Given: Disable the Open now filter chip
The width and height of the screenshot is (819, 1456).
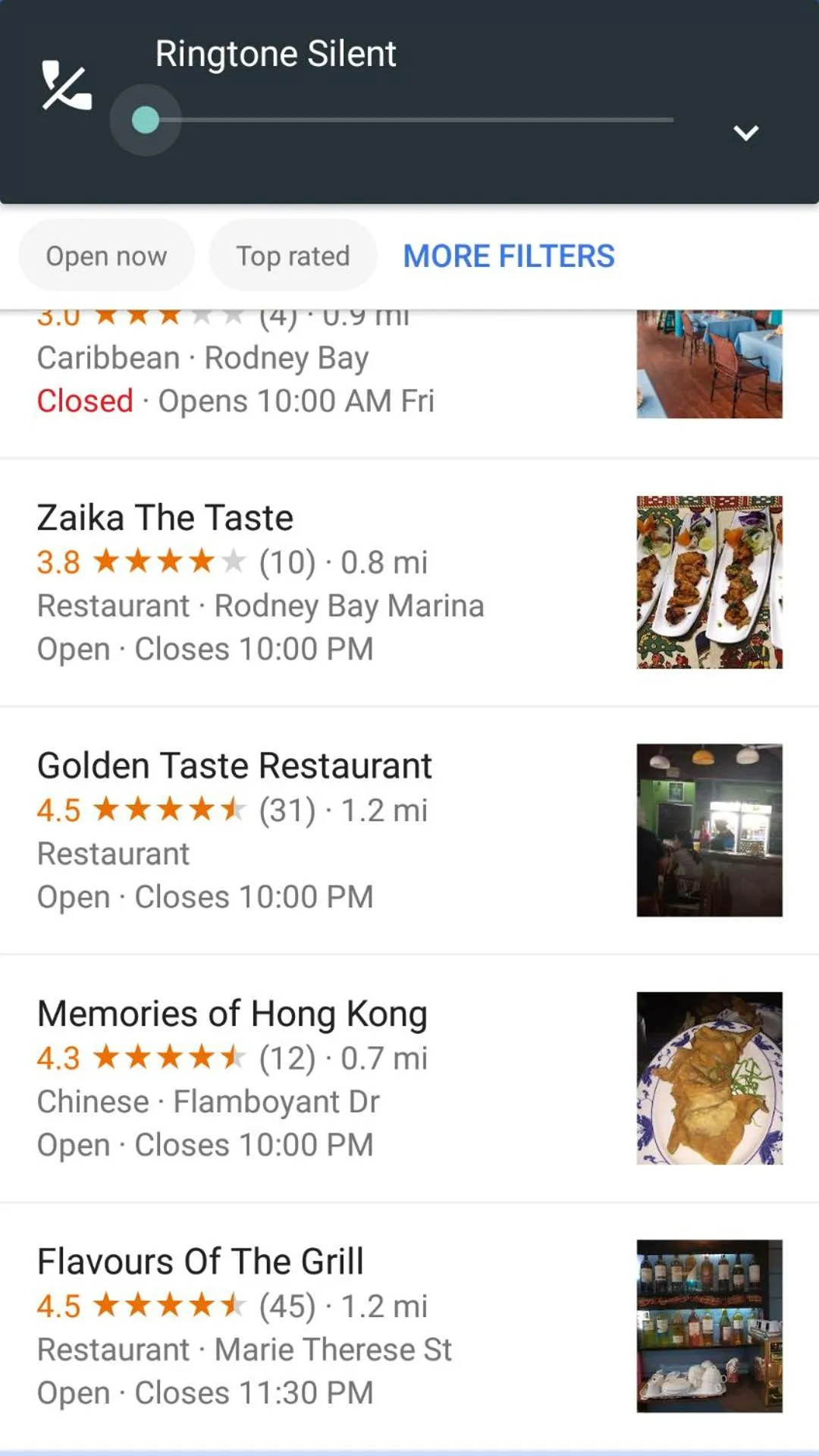Looking at the screenshot, I should tap(106, 255).
